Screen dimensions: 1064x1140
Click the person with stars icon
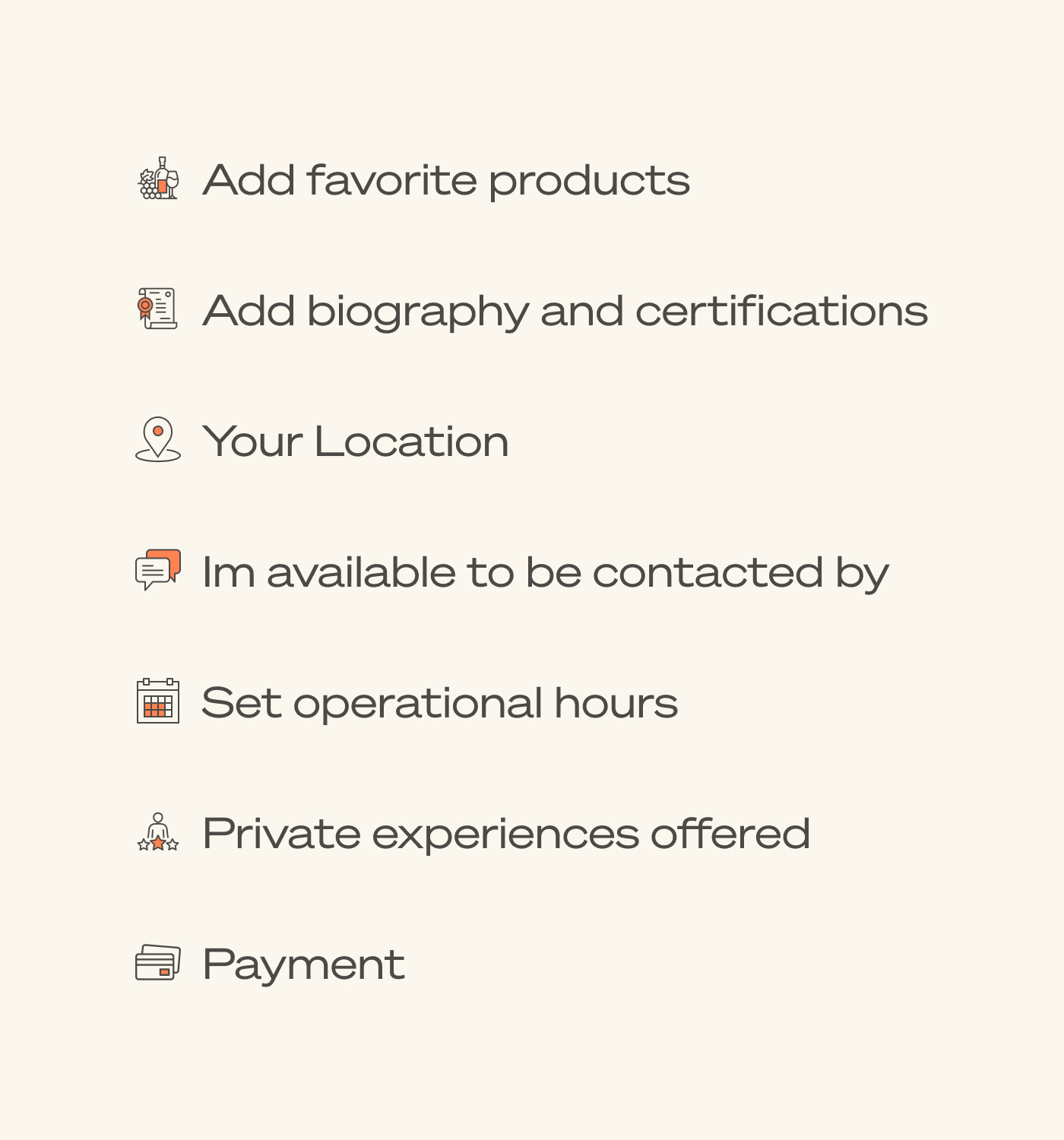[x=158, y=831]
